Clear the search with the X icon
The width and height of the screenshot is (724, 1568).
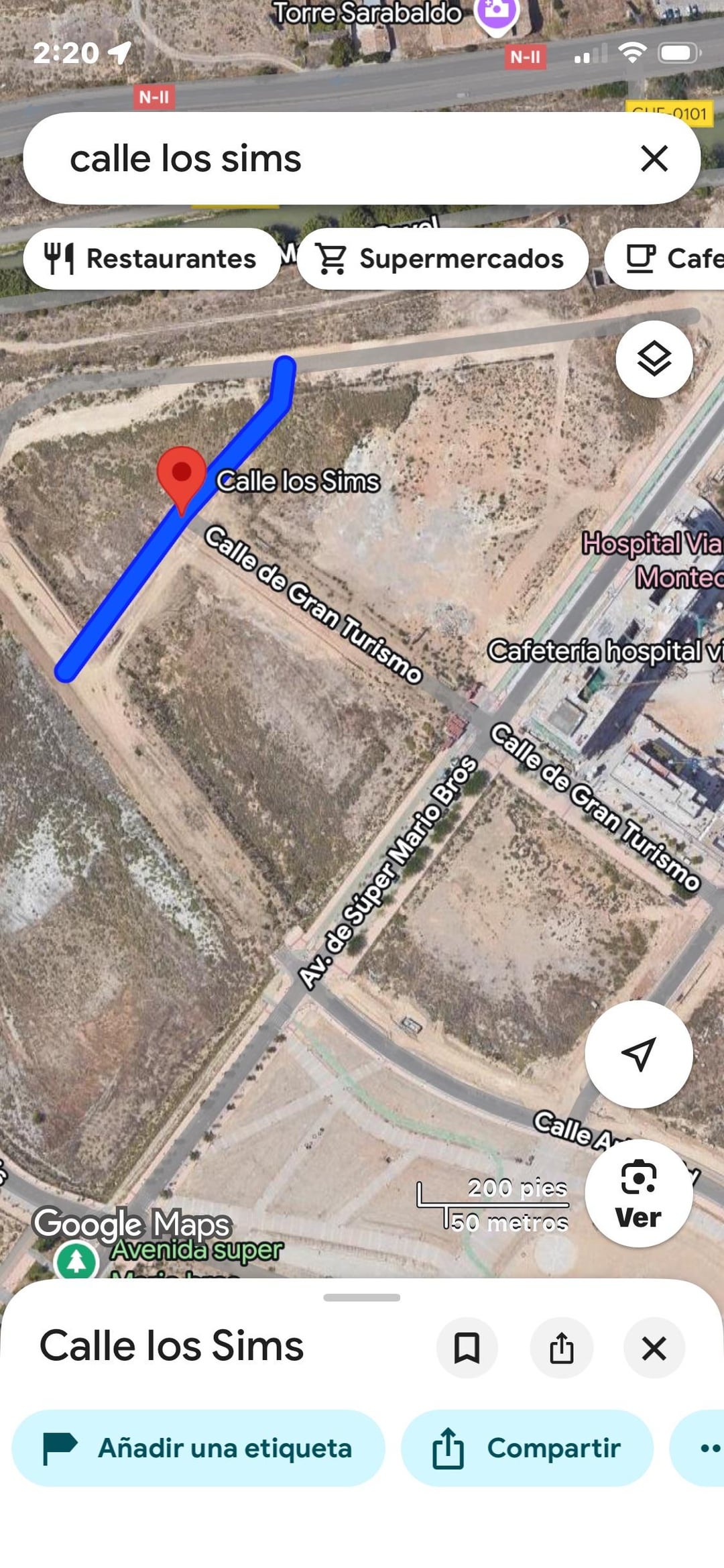[654, 159]
